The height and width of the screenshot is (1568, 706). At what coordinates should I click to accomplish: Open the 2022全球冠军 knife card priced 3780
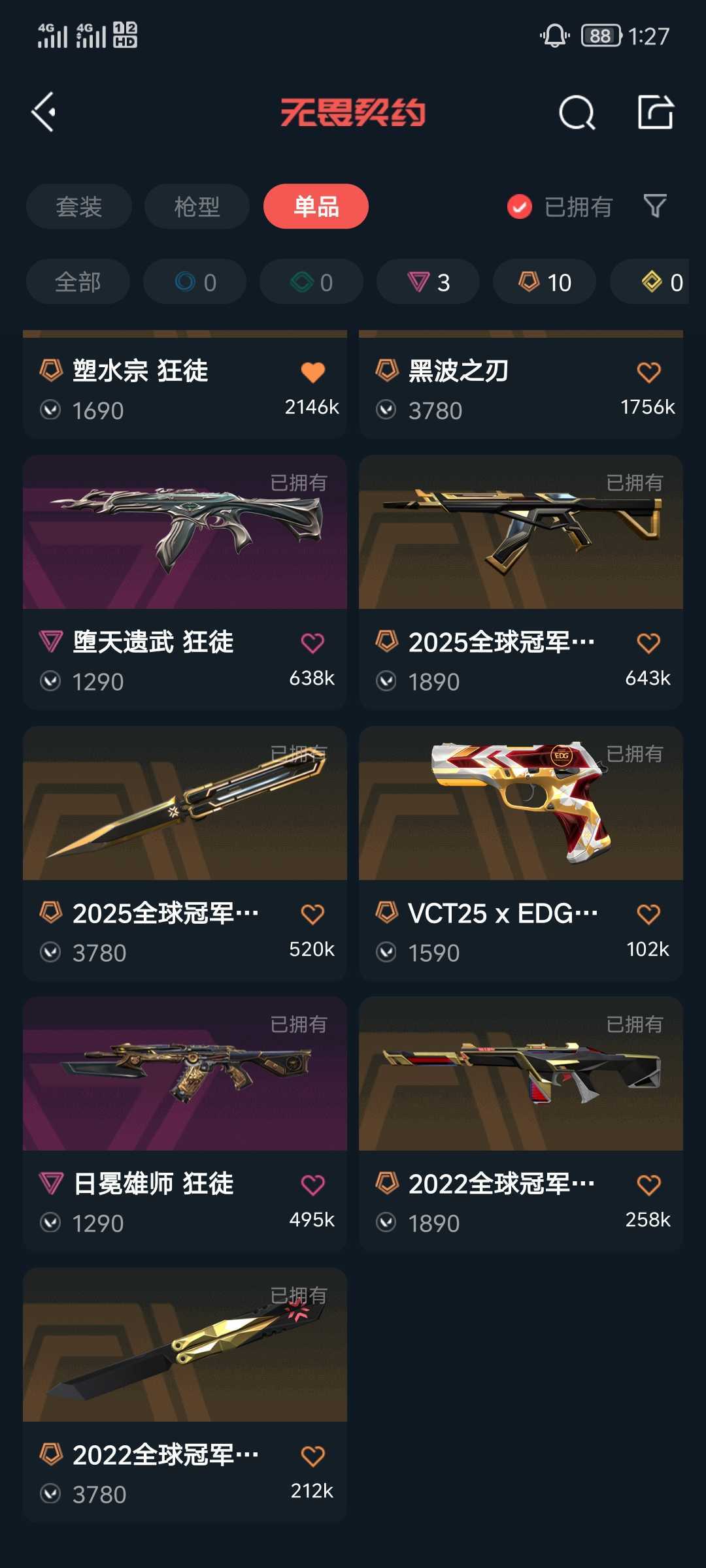[185, 1395]
